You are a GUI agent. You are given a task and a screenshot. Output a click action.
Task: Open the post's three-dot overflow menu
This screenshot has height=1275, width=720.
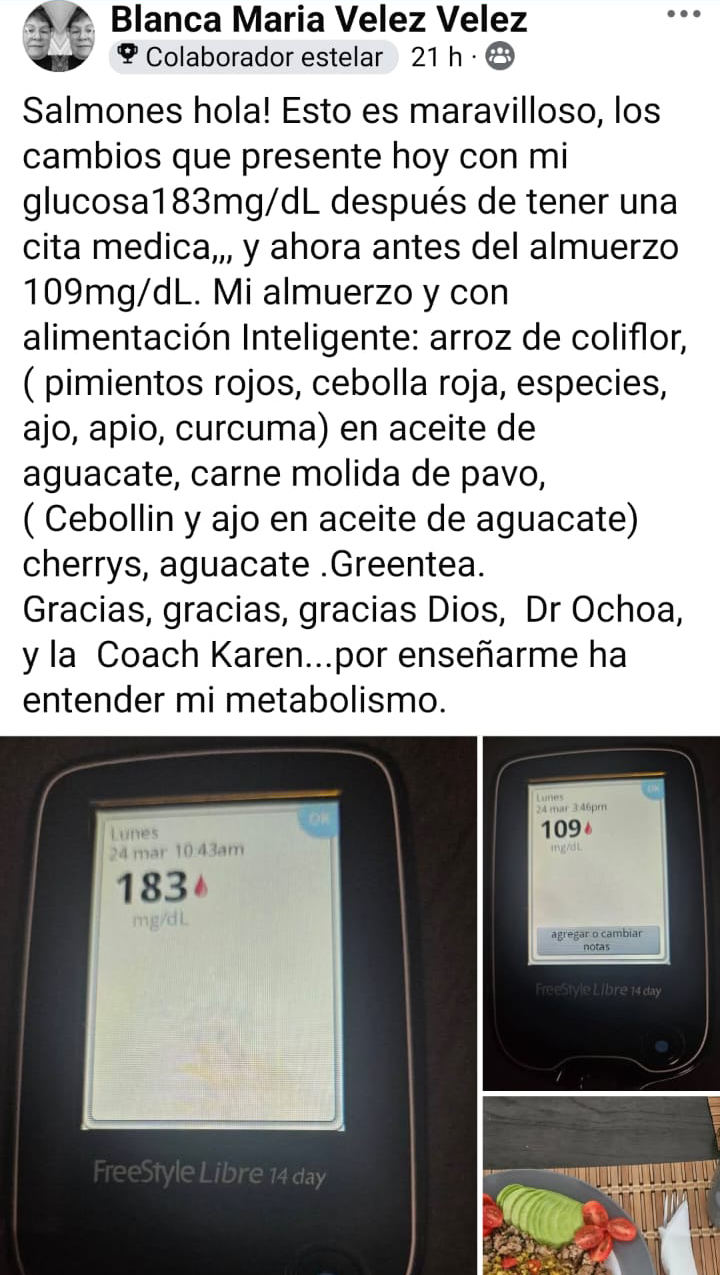[x=684, y=15]
